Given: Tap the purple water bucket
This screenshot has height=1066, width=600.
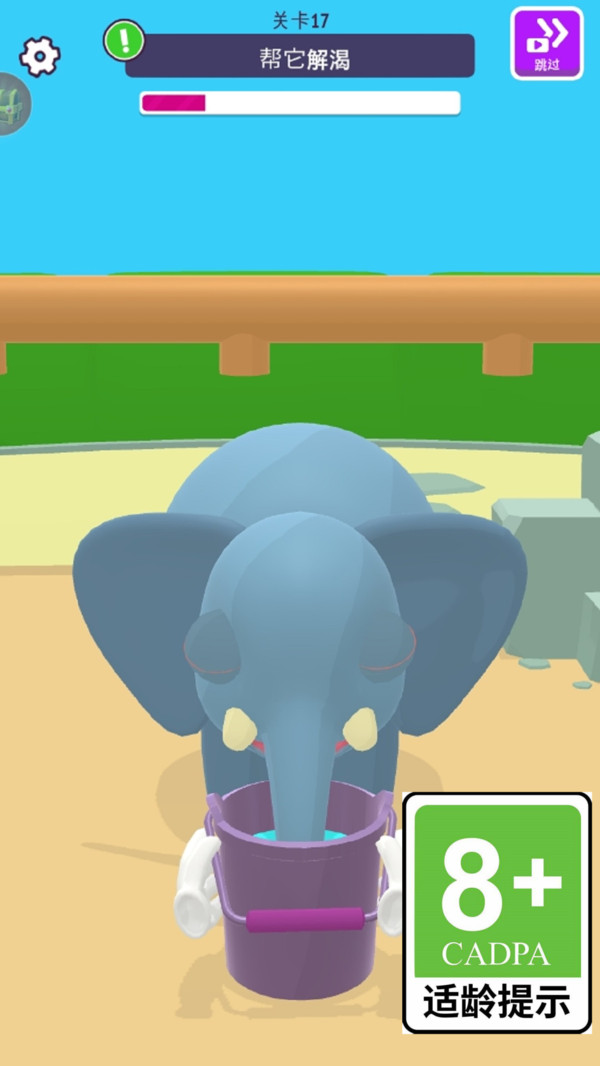Looking at the screenshot, I should point(300,891).
